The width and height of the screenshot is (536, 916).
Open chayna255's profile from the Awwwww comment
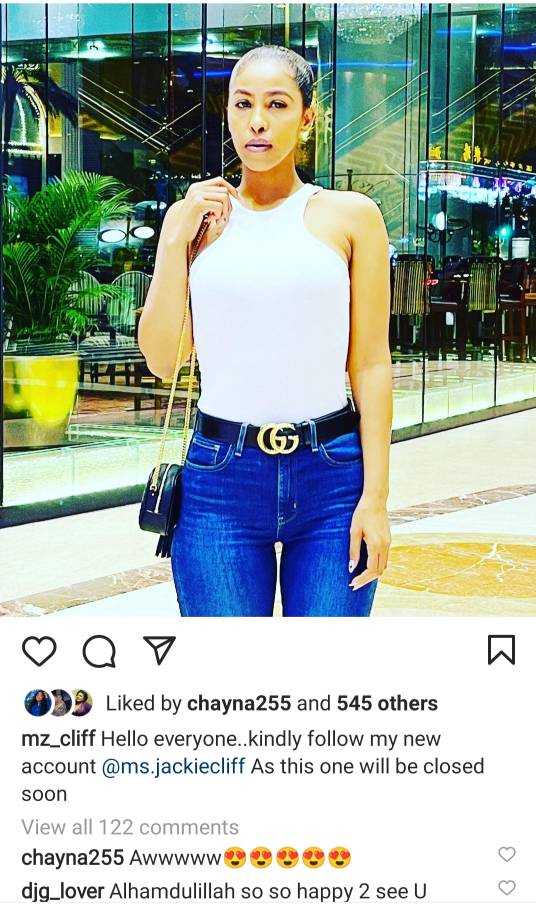72,858
